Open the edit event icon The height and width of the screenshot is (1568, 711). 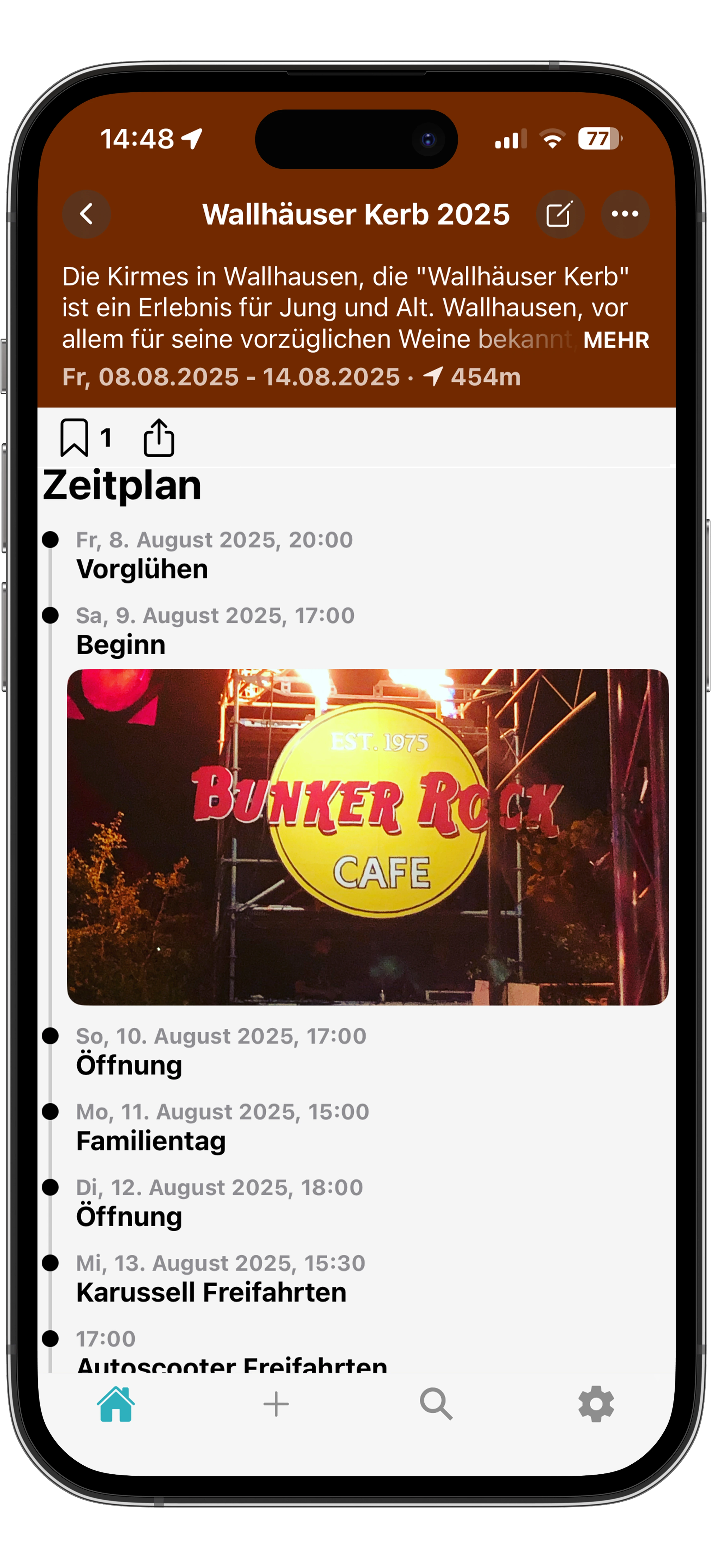coord(560,214)
